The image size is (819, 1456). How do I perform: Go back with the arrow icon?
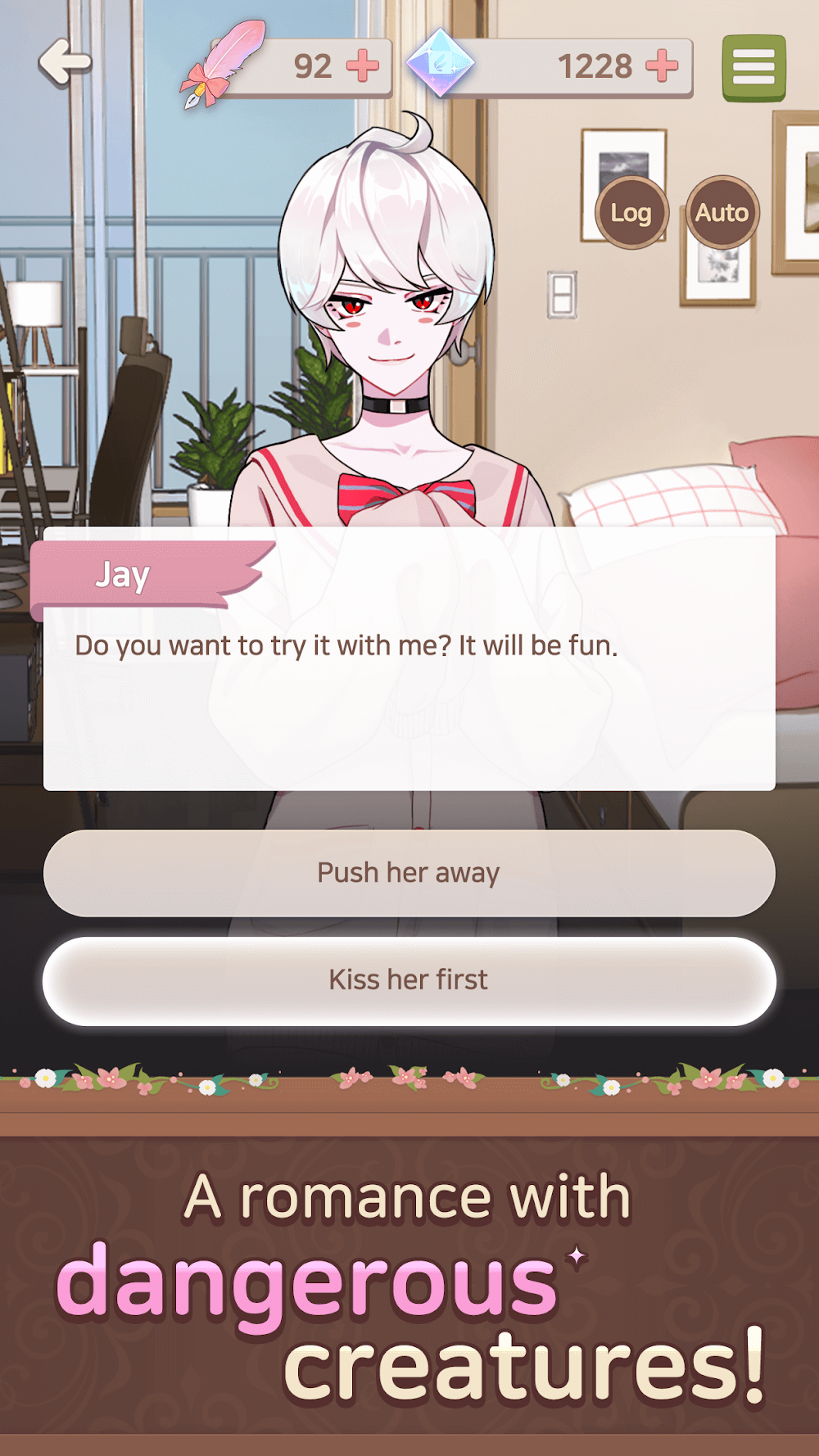[x=64, y=61]
